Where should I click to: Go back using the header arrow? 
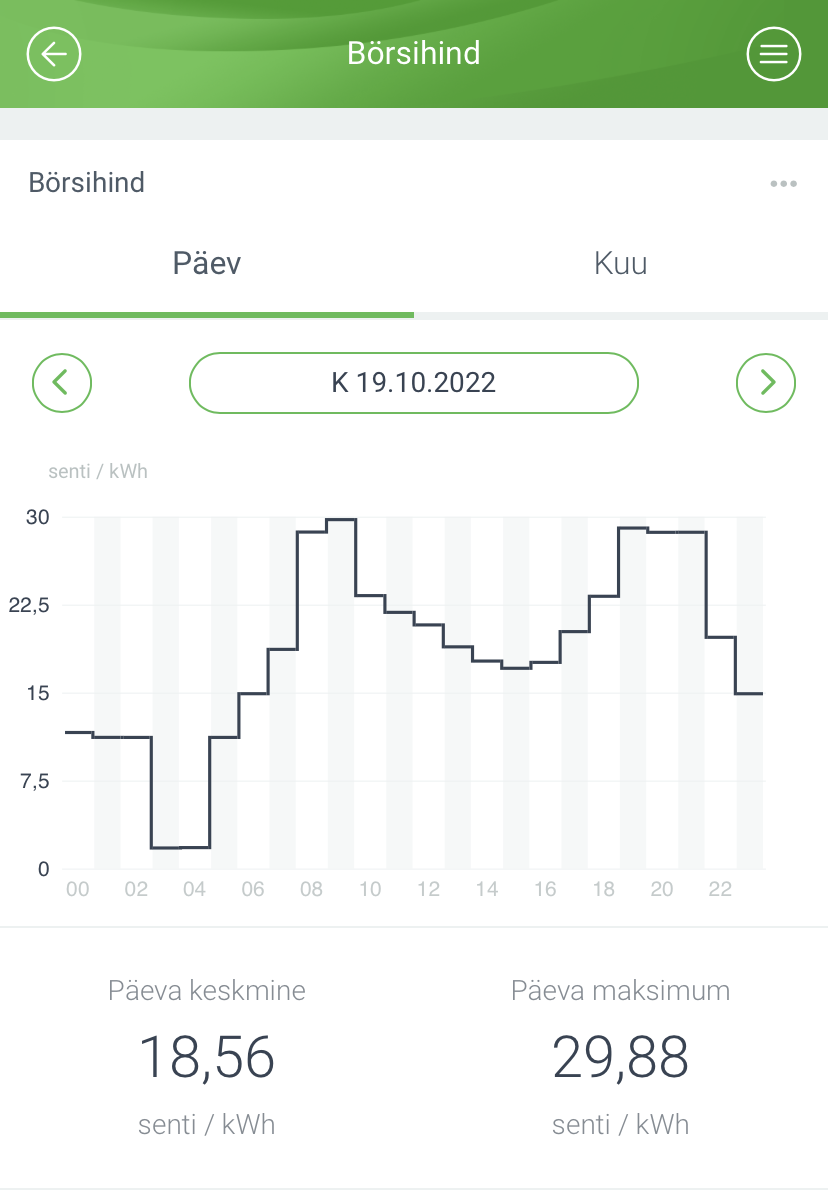click(x=54, y=54)
